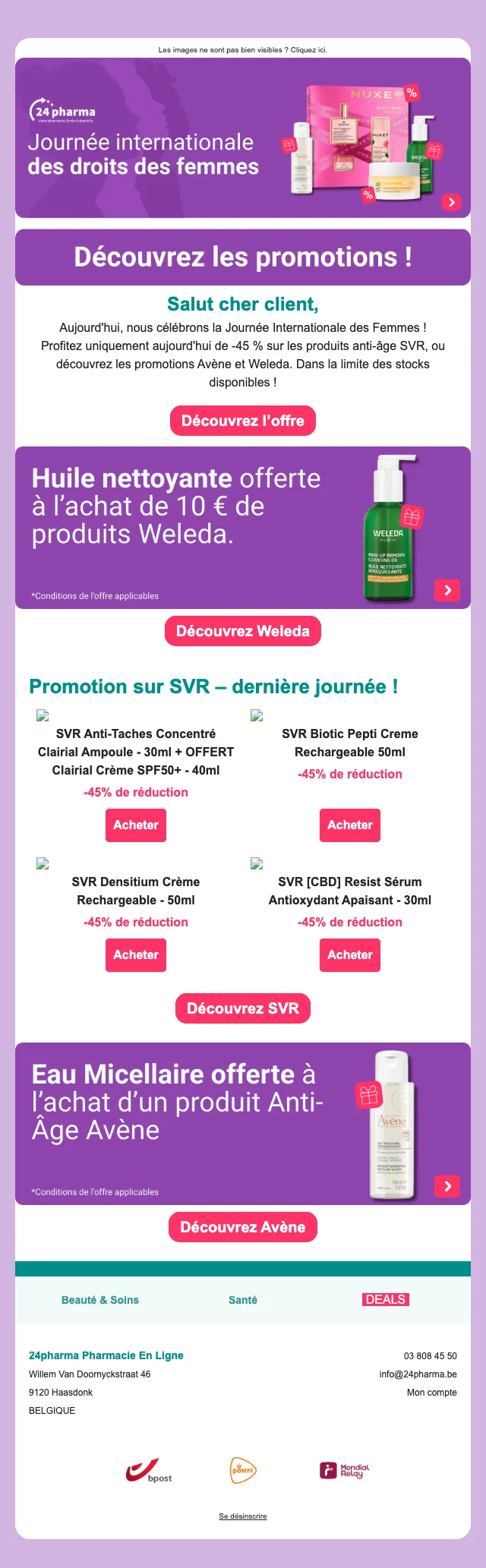Open the 'Cliquez ici' view-in-browser link
Image resolution: width=486 pixels, height=1568 pixels.
coord(308,50)
